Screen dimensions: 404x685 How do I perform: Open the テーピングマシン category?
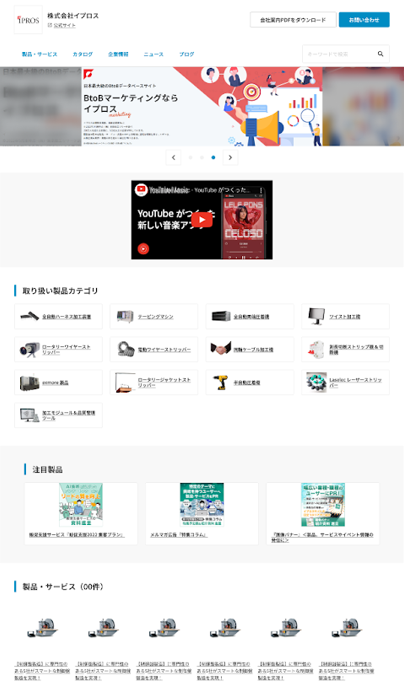tap(154, 316)
